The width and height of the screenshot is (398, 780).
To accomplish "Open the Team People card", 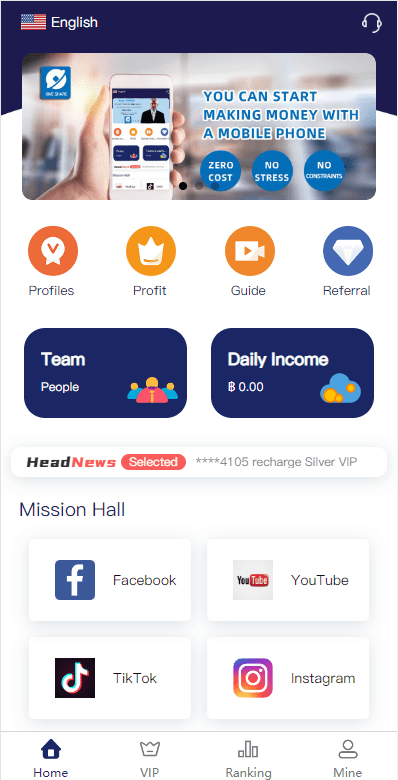I will (x=105, y=373).
